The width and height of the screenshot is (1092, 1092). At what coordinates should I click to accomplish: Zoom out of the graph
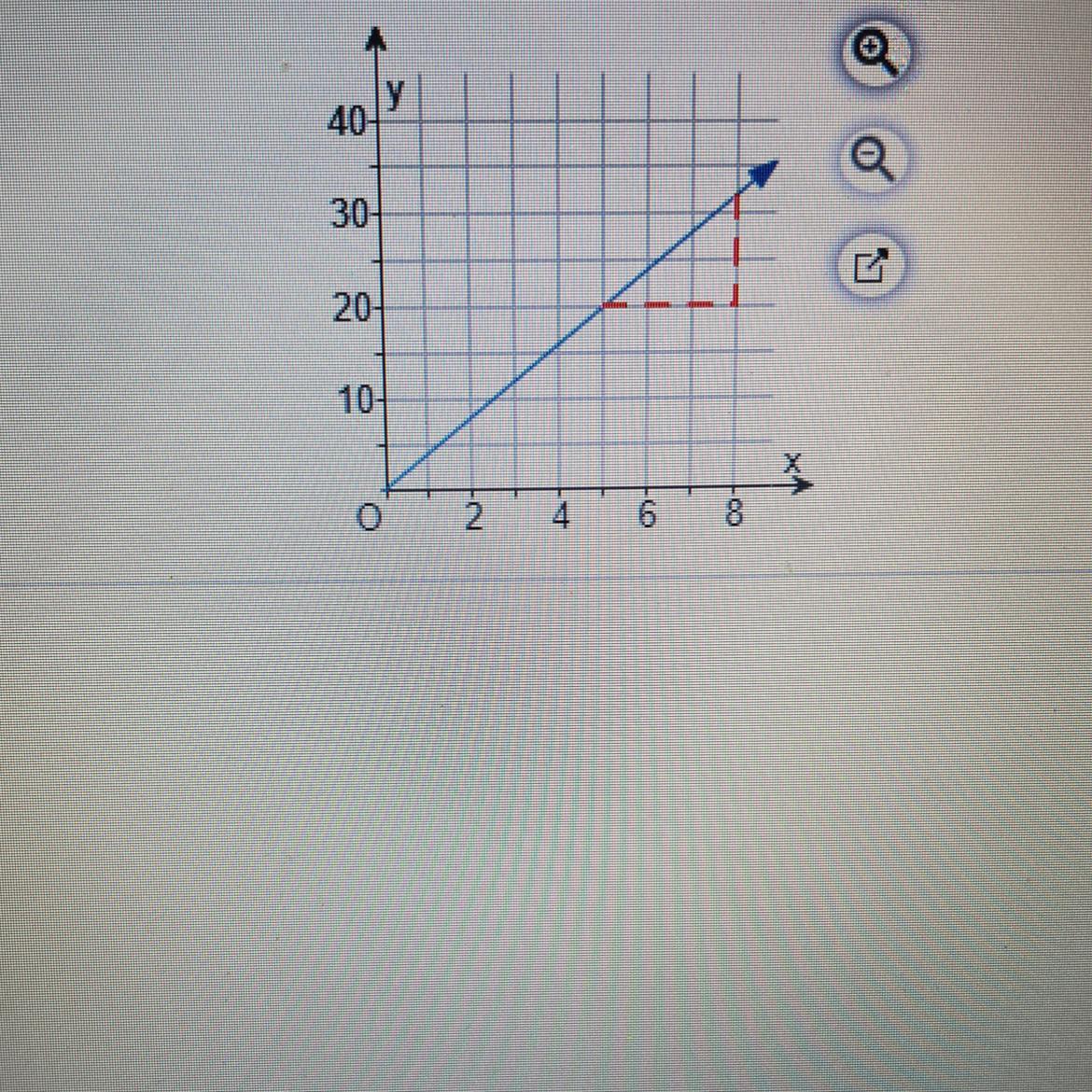(x=872, y=160)
